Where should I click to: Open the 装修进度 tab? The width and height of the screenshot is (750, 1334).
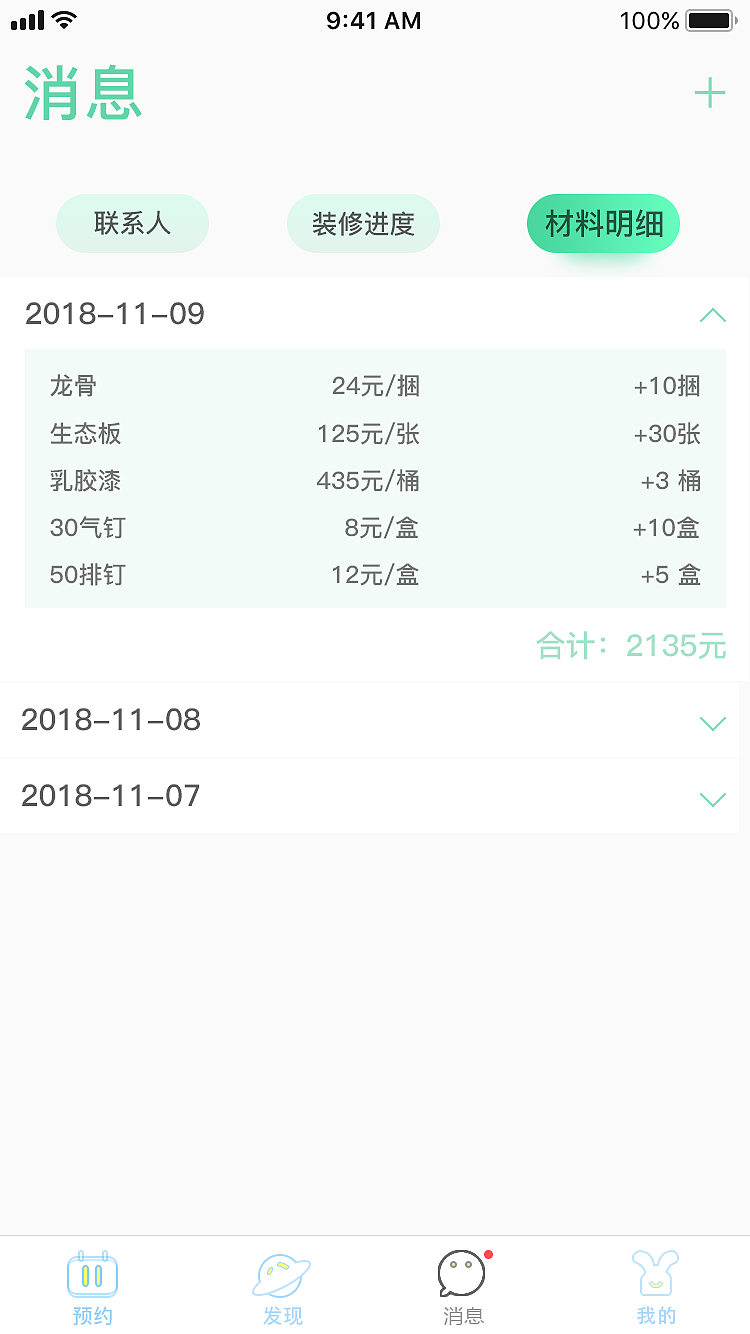[x=363, y=223]
